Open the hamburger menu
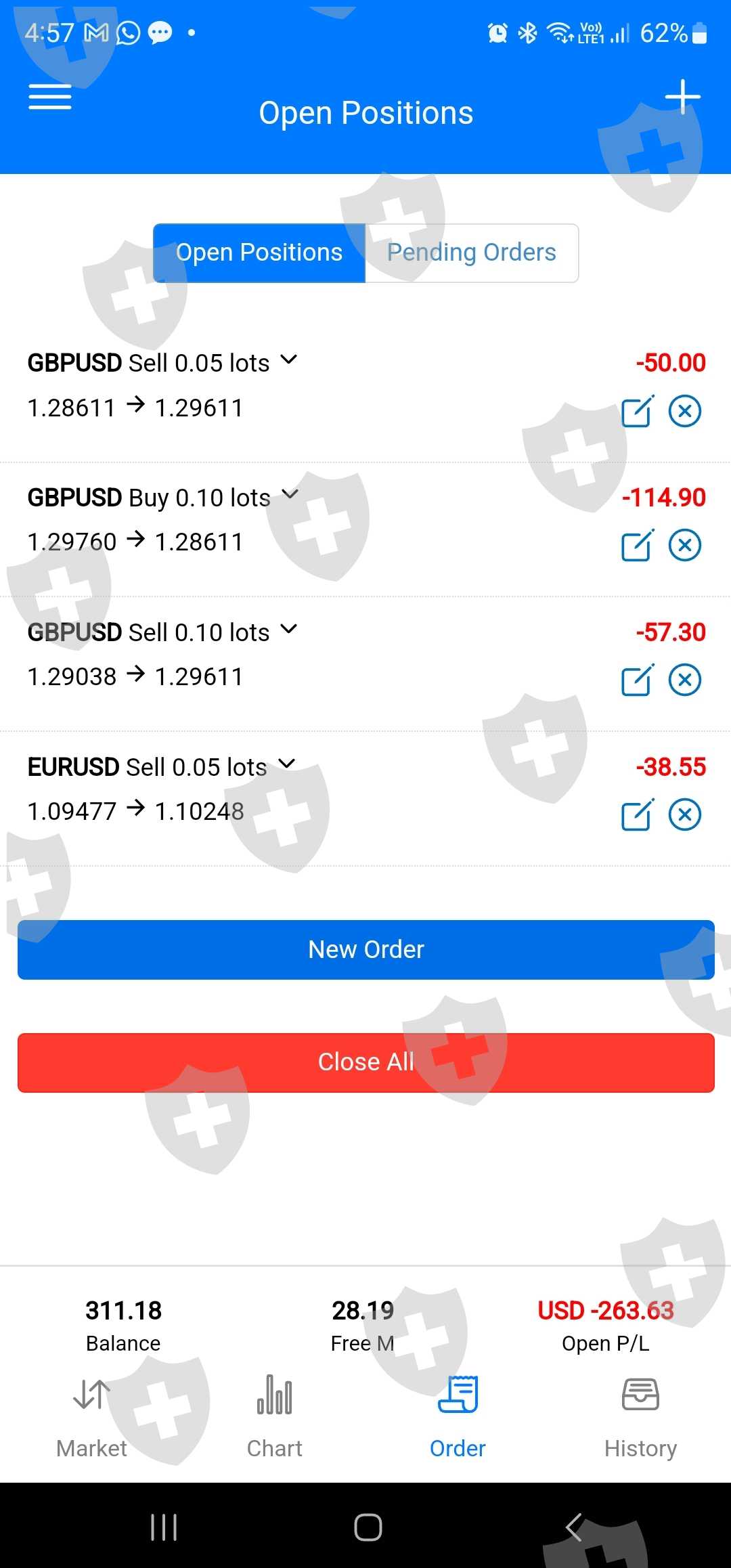 coord(50,97)
